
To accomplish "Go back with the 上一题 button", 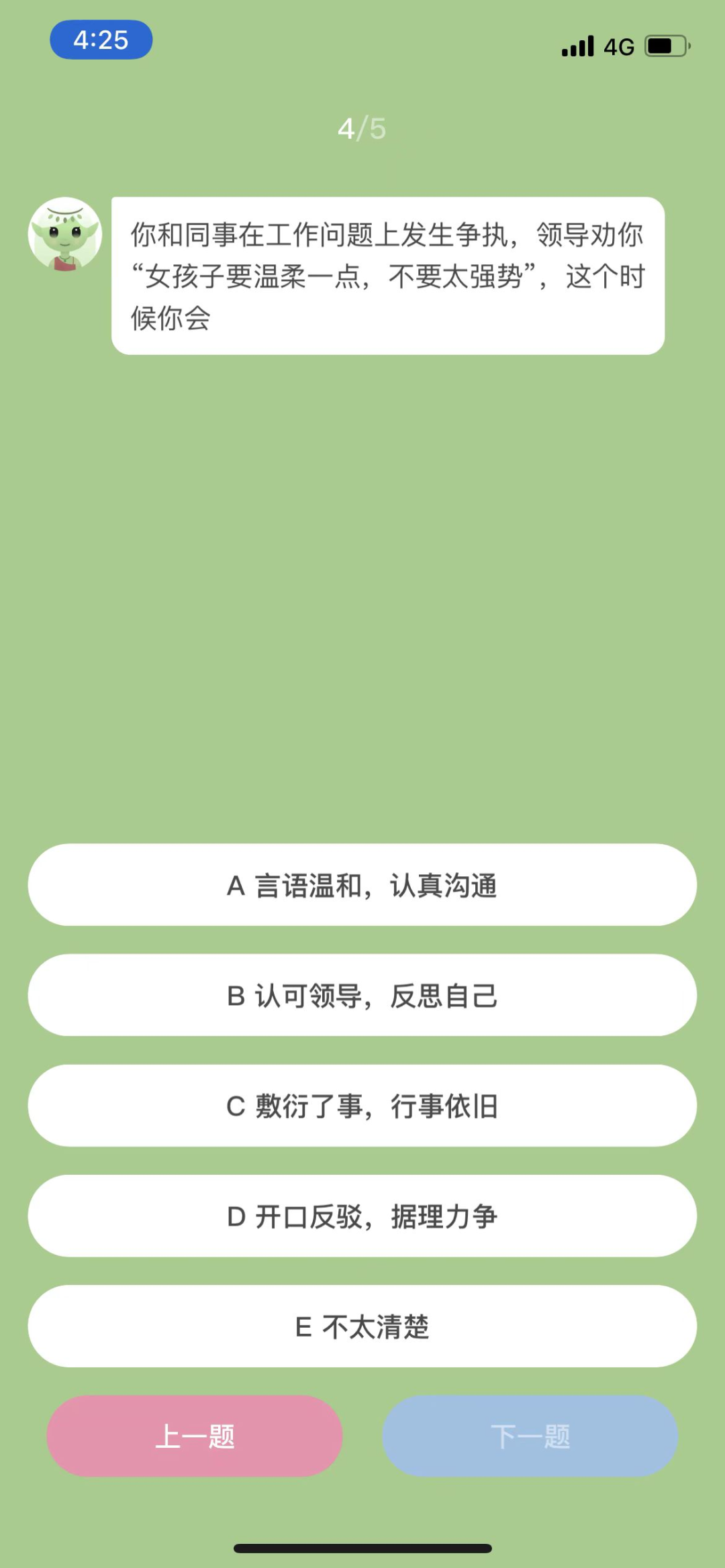I will click(195, 1436).
